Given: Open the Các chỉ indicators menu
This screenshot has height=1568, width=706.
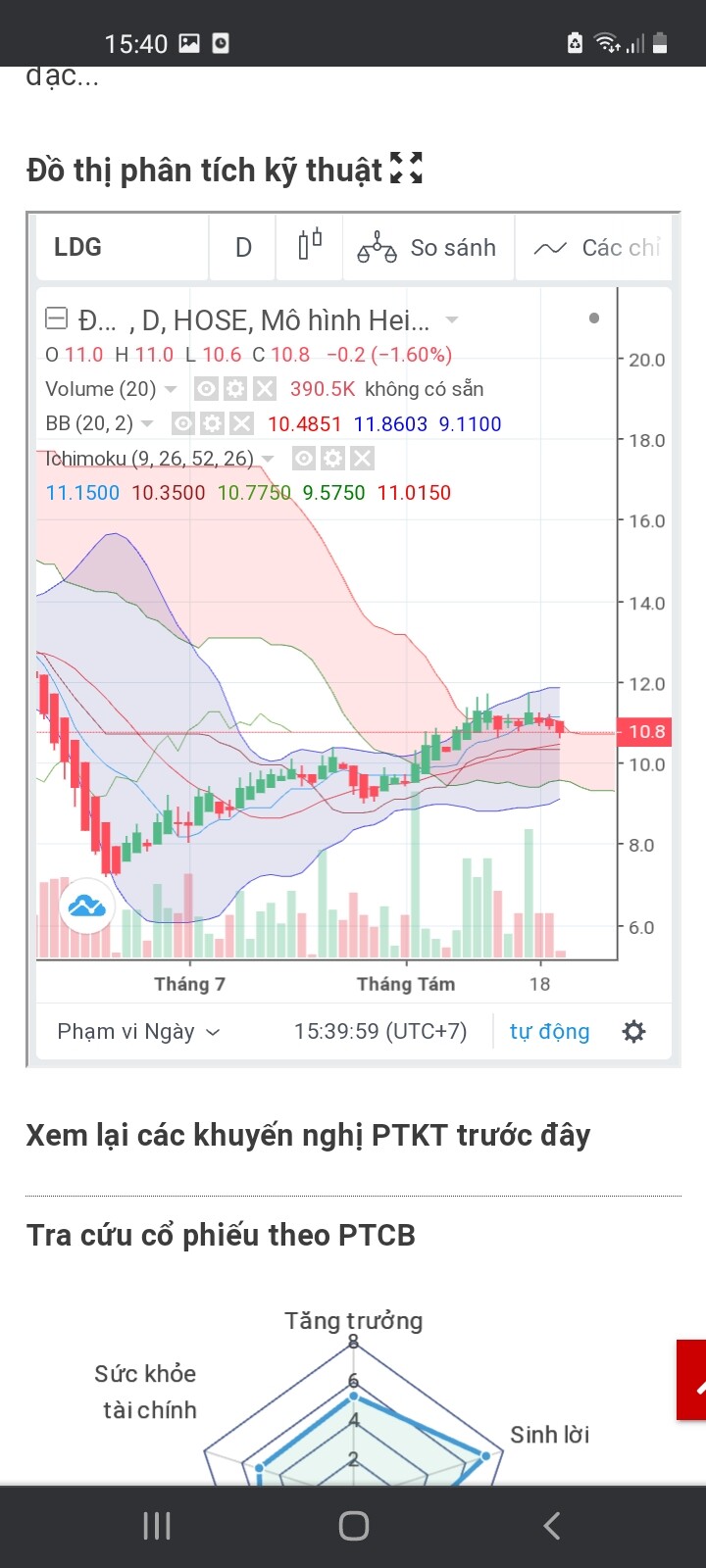Looking at the screenshot, I should pyautogui.click(x=596, y=248).
